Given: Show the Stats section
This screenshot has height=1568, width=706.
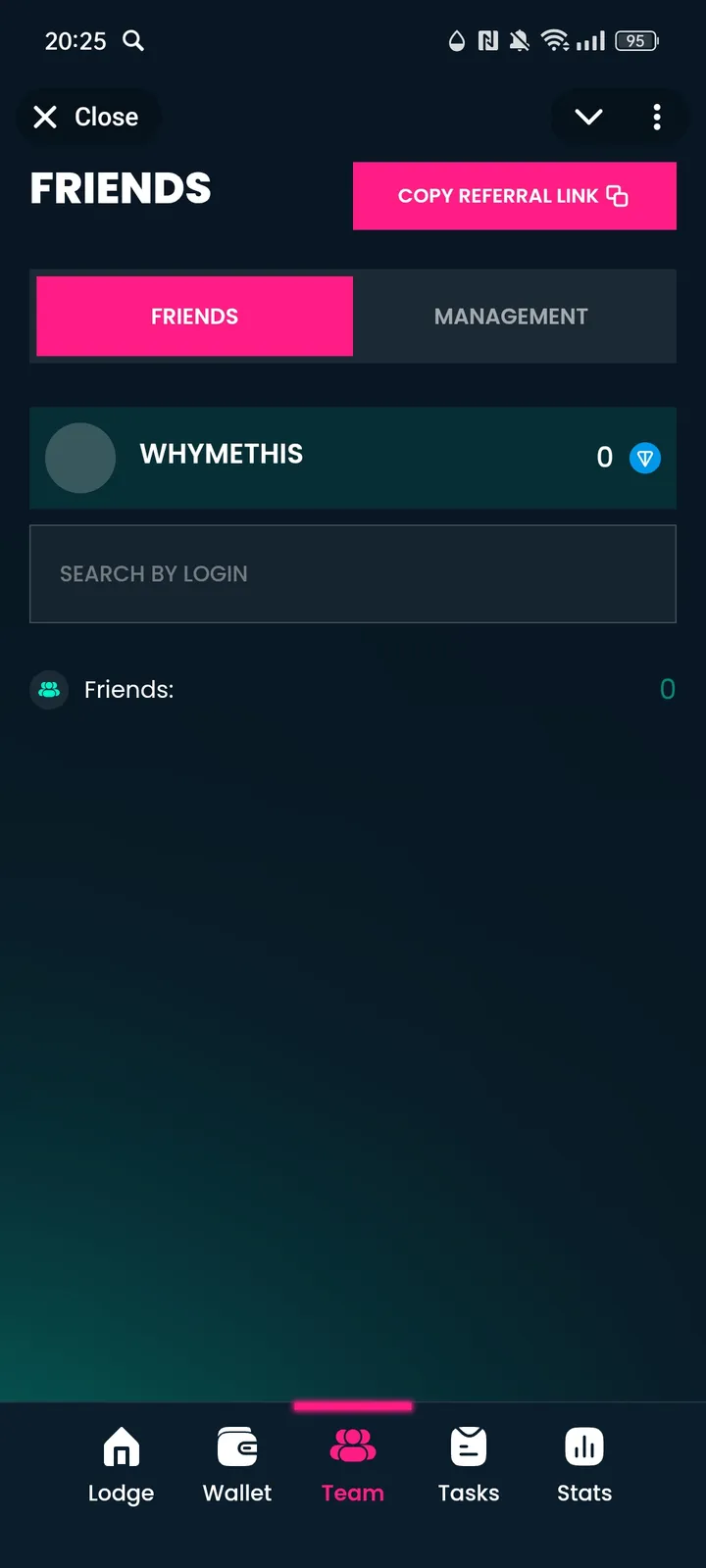Looking at the screenshot, I should click(584, 1464).
